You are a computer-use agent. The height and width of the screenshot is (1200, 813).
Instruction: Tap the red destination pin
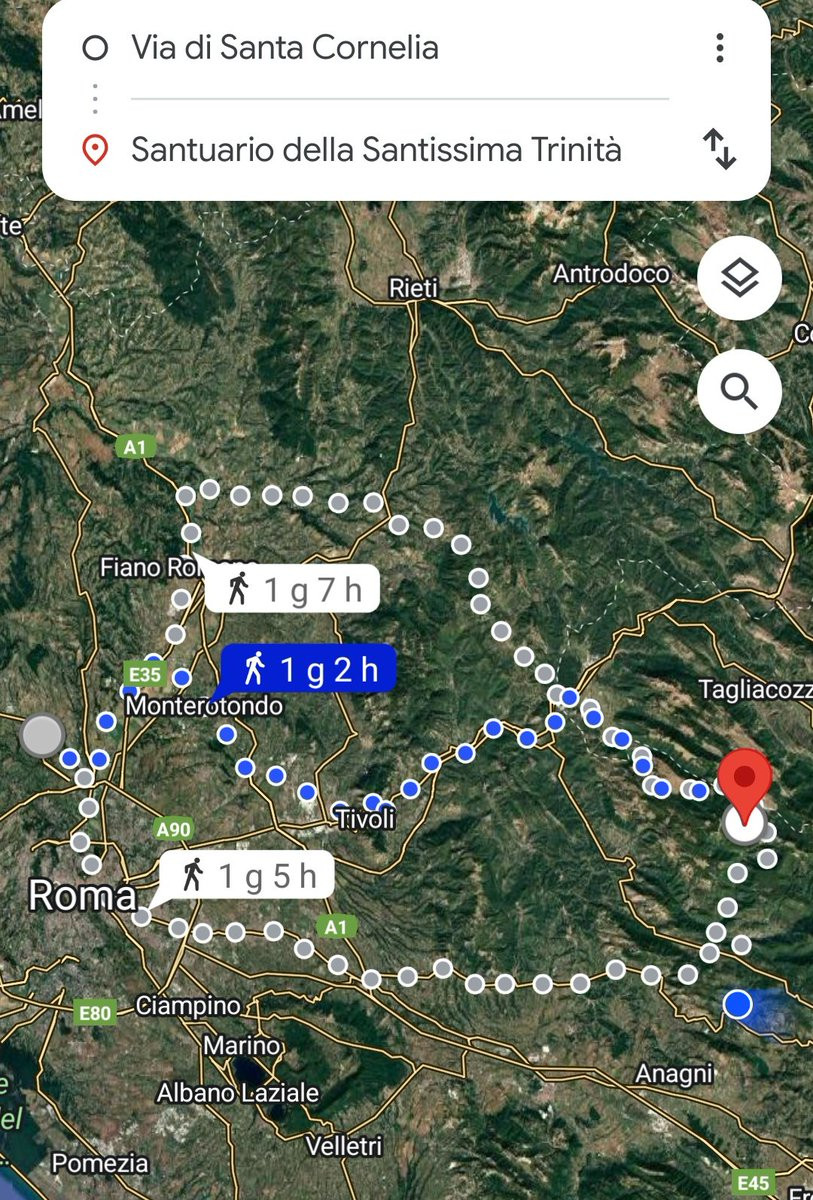(745, 777)
